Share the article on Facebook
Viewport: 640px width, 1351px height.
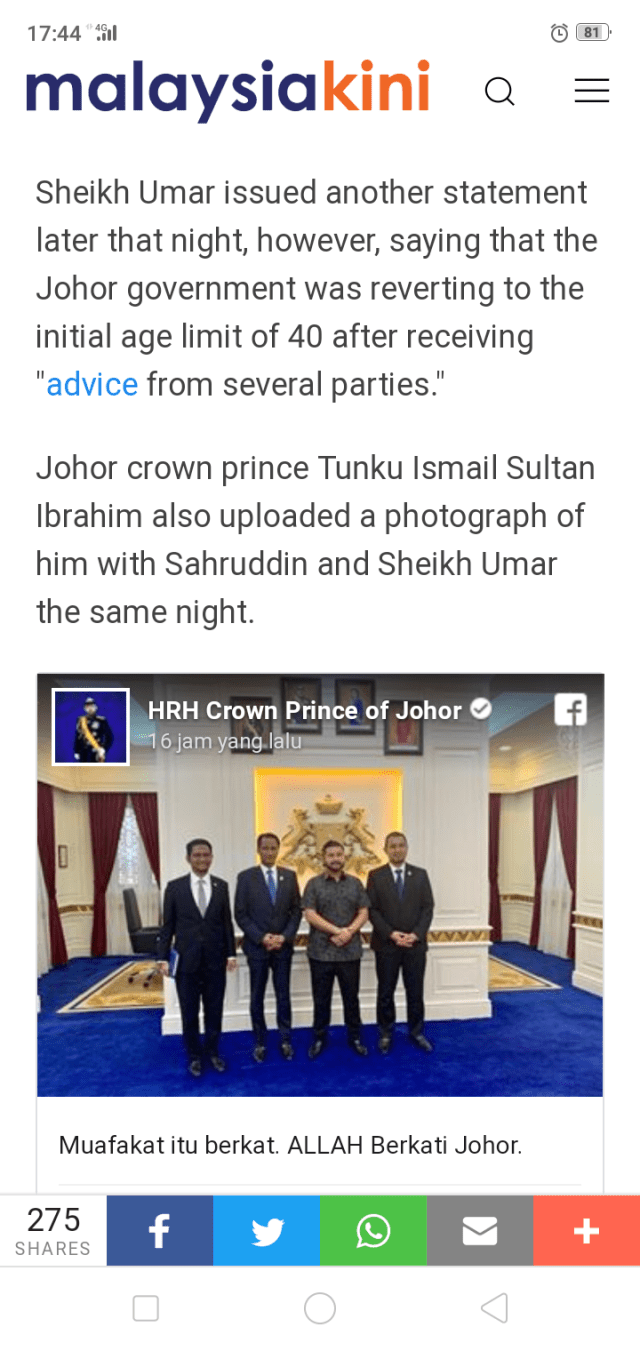[x=159, y=1231]
